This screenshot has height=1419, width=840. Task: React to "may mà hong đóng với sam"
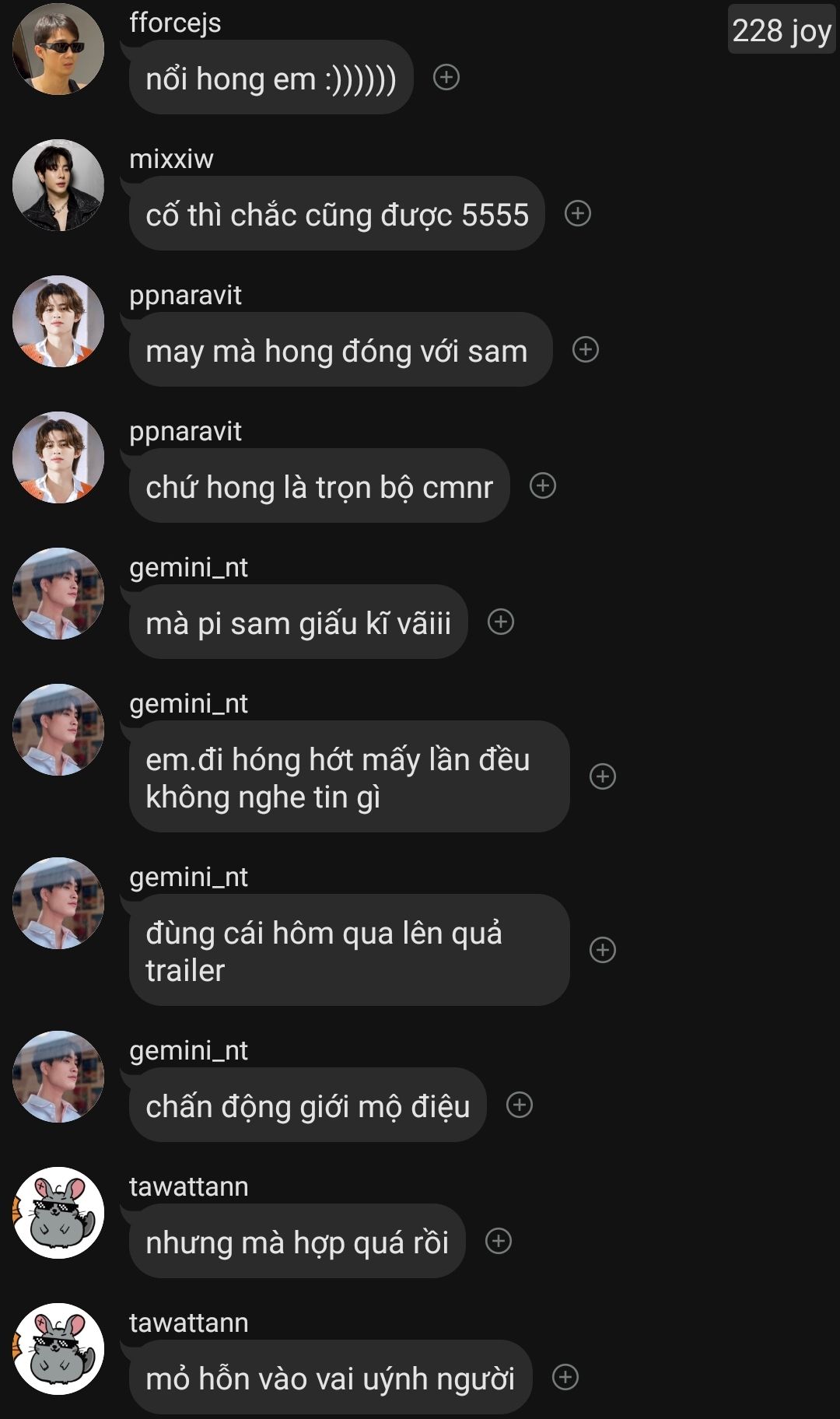[585, 350]
